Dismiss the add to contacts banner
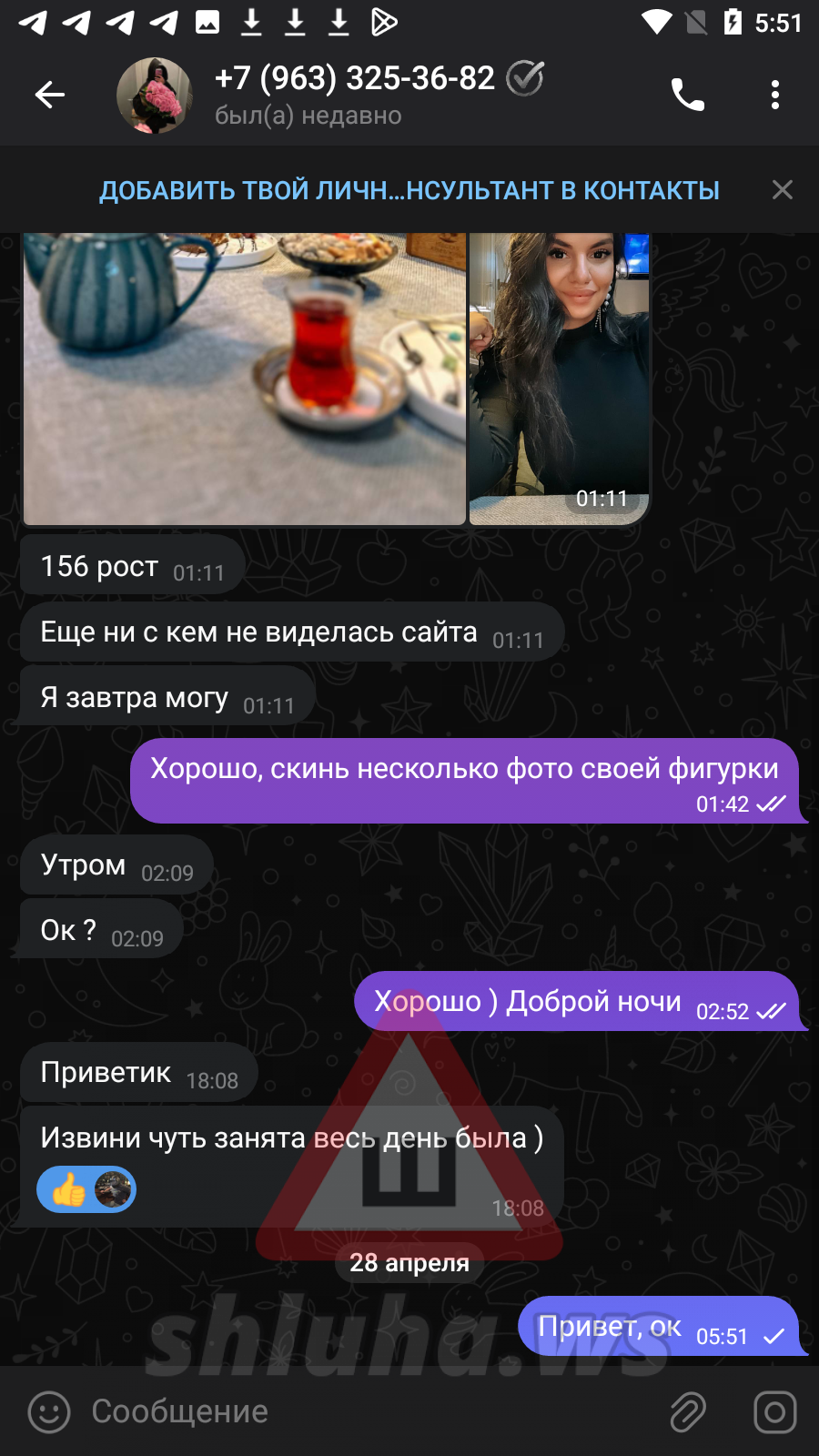This screenshot has width=819, height=1456. [x=782, y=190]
